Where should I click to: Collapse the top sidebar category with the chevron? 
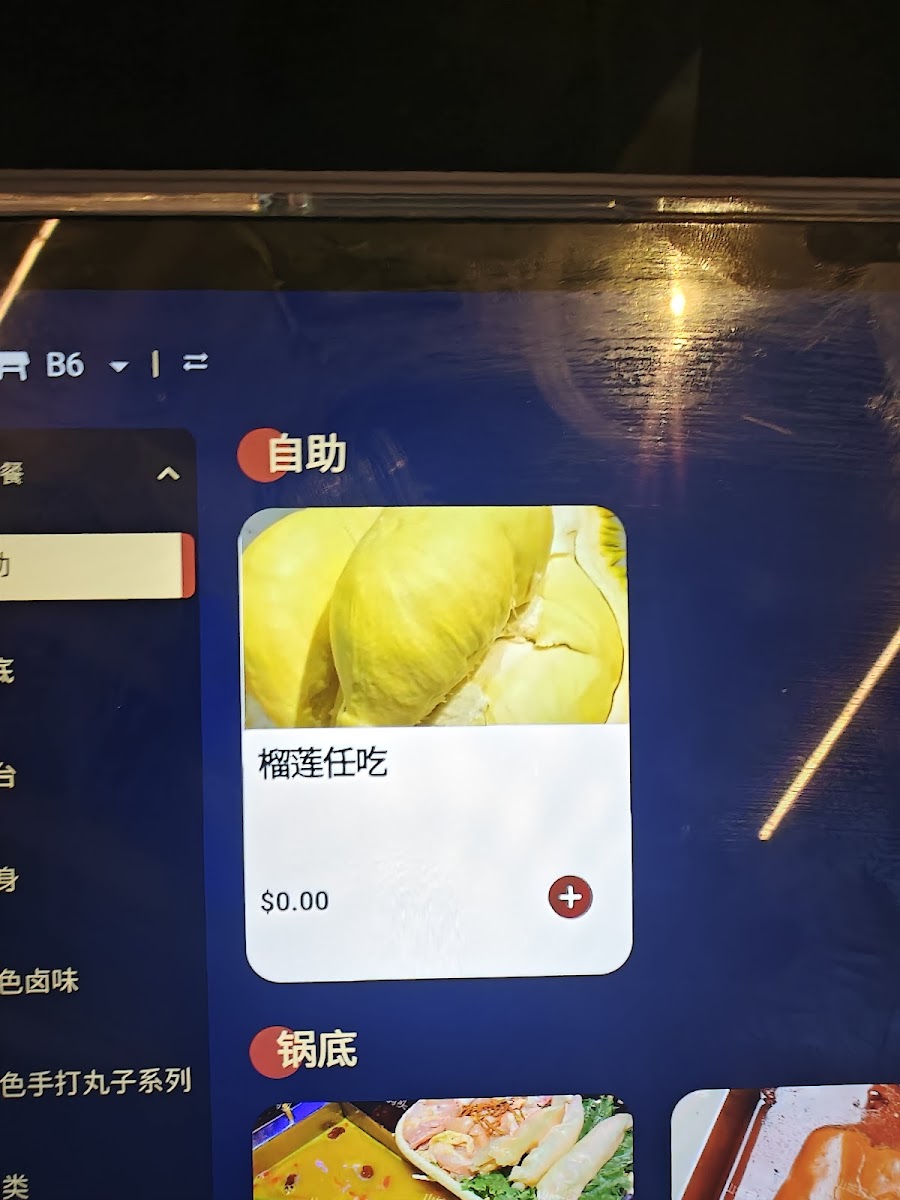[168, 473]
